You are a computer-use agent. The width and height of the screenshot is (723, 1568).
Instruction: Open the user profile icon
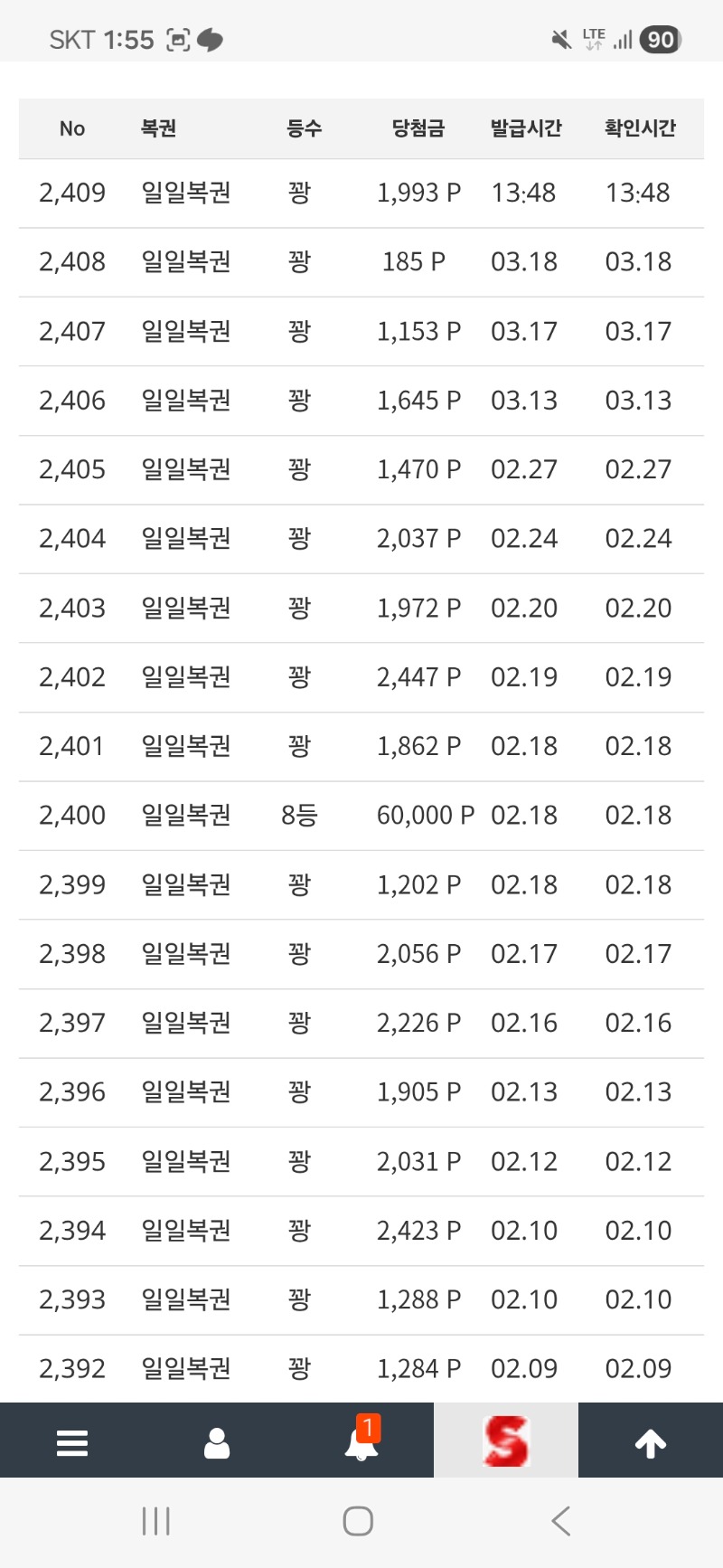tap(217, 1442)
